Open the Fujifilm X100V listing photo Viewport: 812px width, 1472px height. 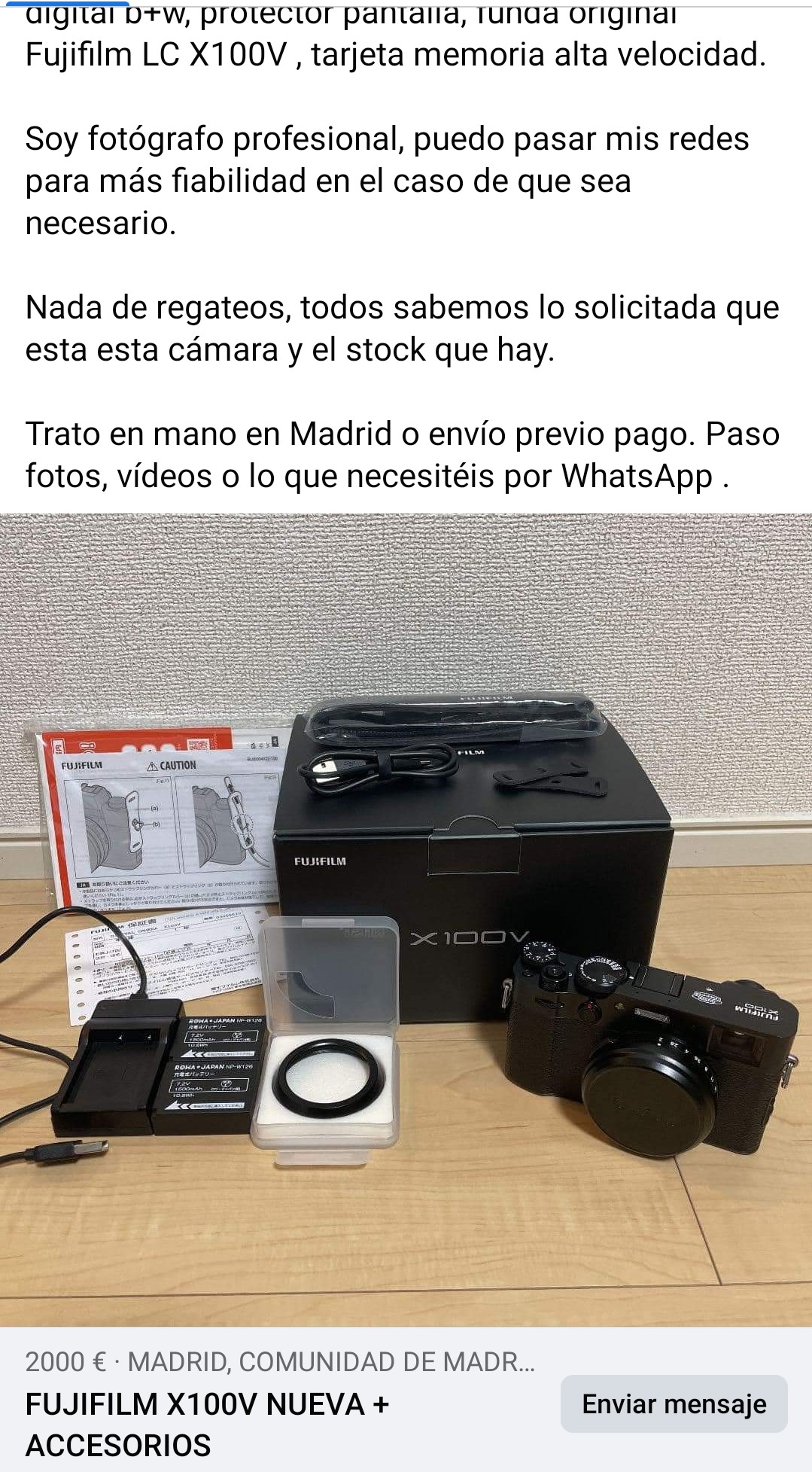(x=406, y=919)
